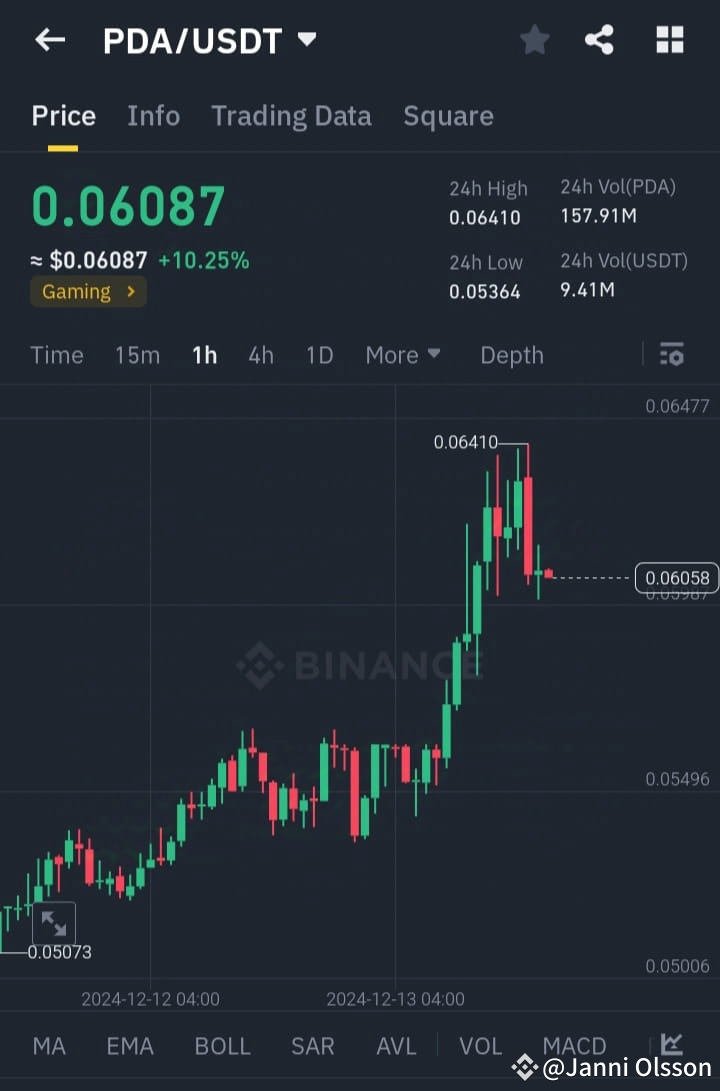Toggle the SAR indicator on
Viewport: 720px width, 1091px height.
[x=313, y=1046]
